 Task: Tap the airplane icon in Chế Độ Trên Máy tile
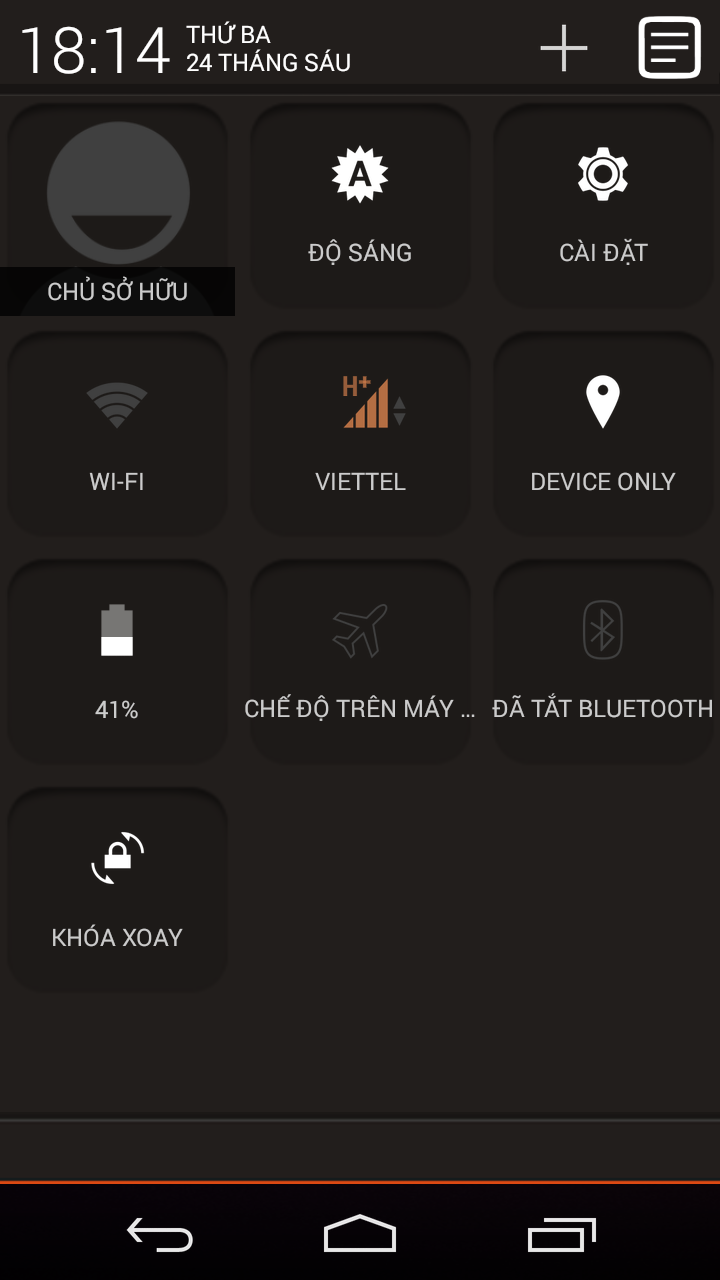pyautogui.click(x=360, y=630)
